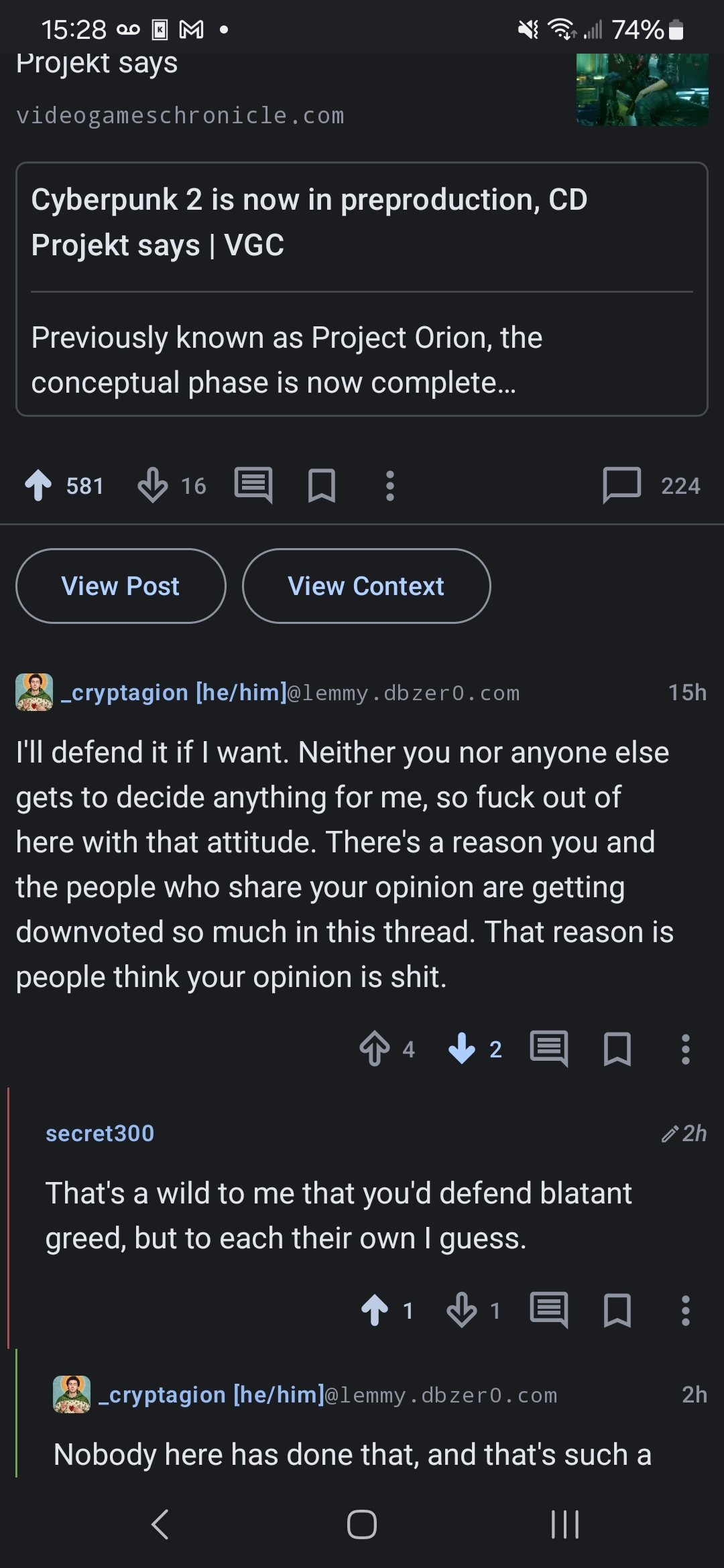The width and height of the screenshot is (724, 1568).
Task: Downvote the Cyberpunk 2 post
Action: [x=153, y=485]
